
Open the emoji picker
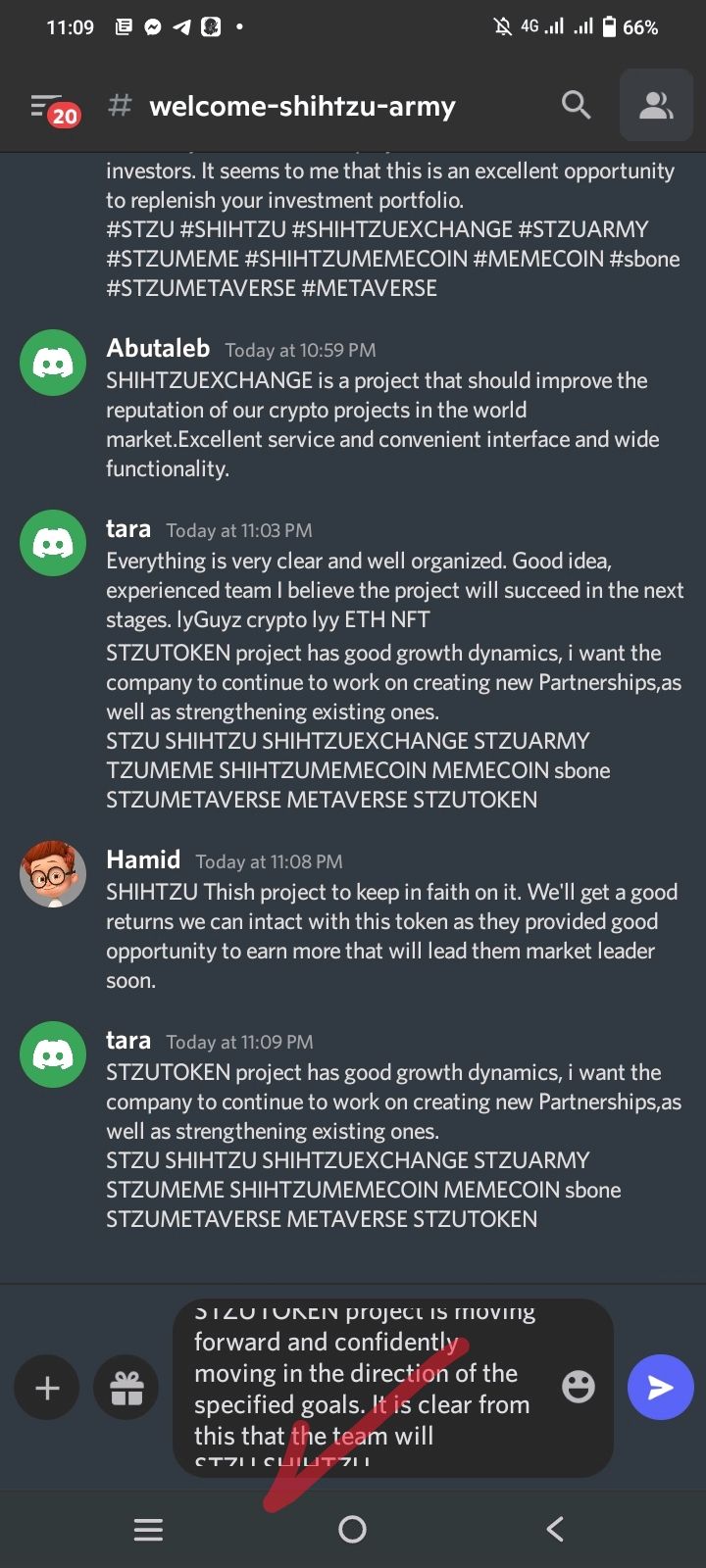click(x=579, y=1387)
